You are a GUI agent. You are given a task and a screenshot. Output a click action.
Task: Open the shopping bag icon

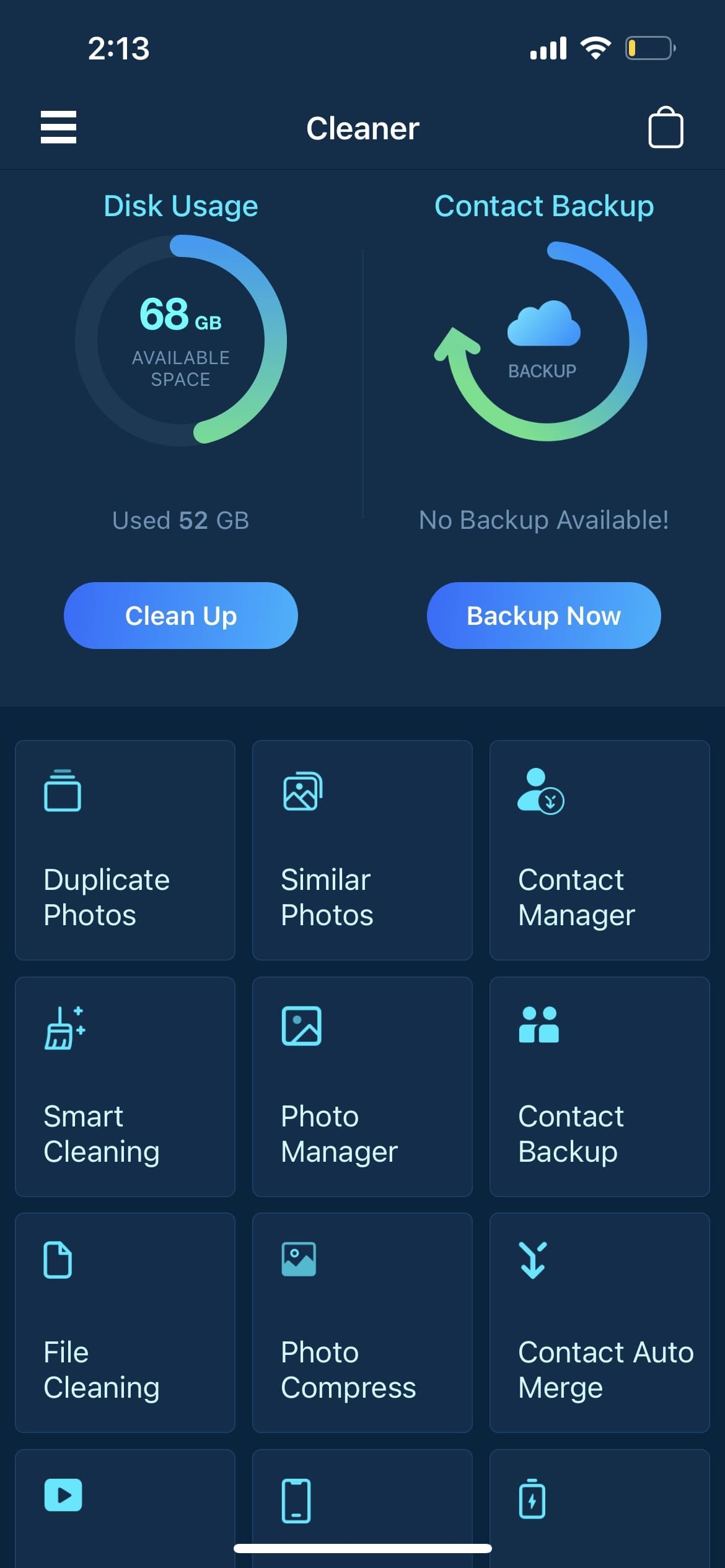point(666,128)
